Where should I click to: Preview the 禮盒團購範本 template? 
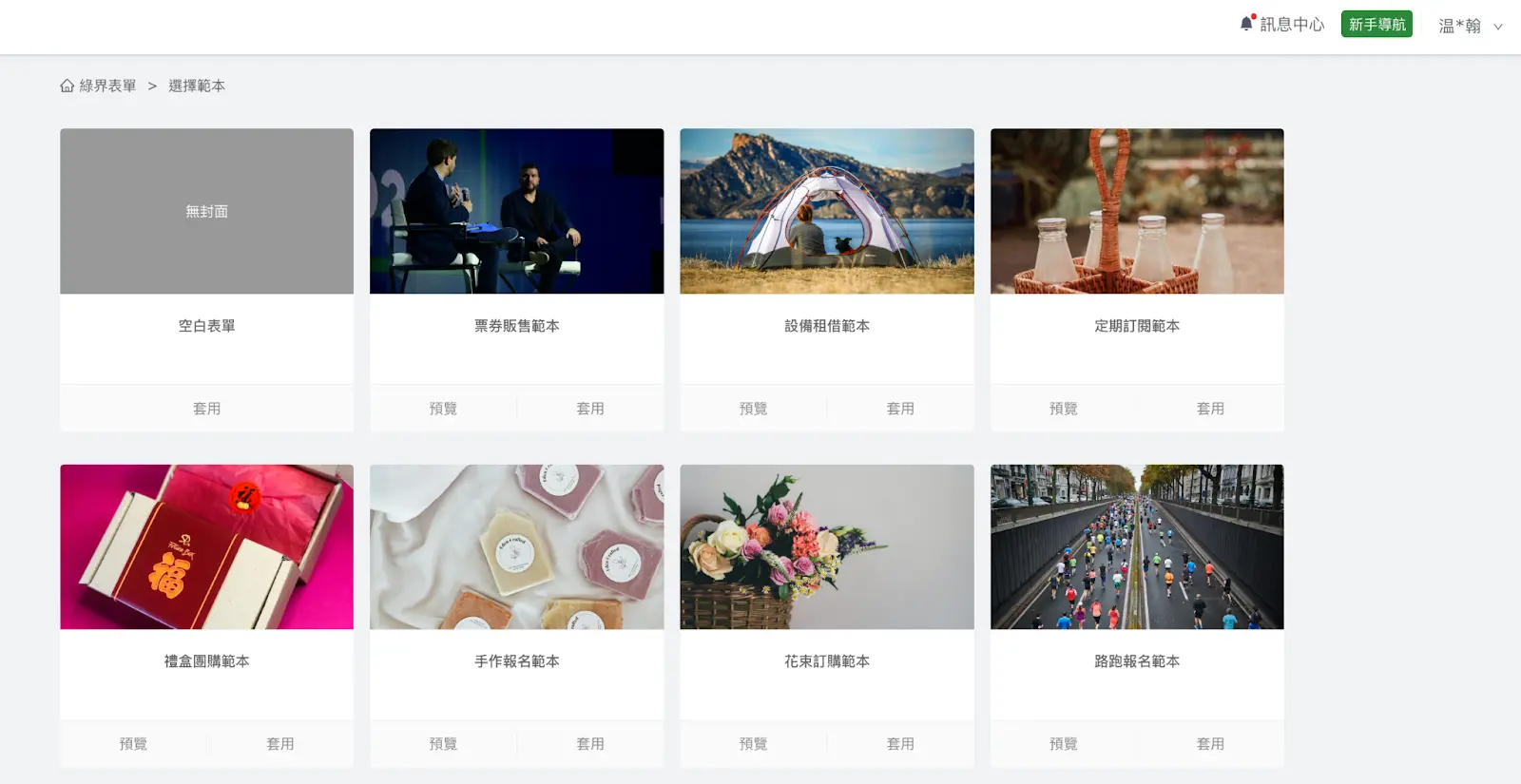point(133,744)
